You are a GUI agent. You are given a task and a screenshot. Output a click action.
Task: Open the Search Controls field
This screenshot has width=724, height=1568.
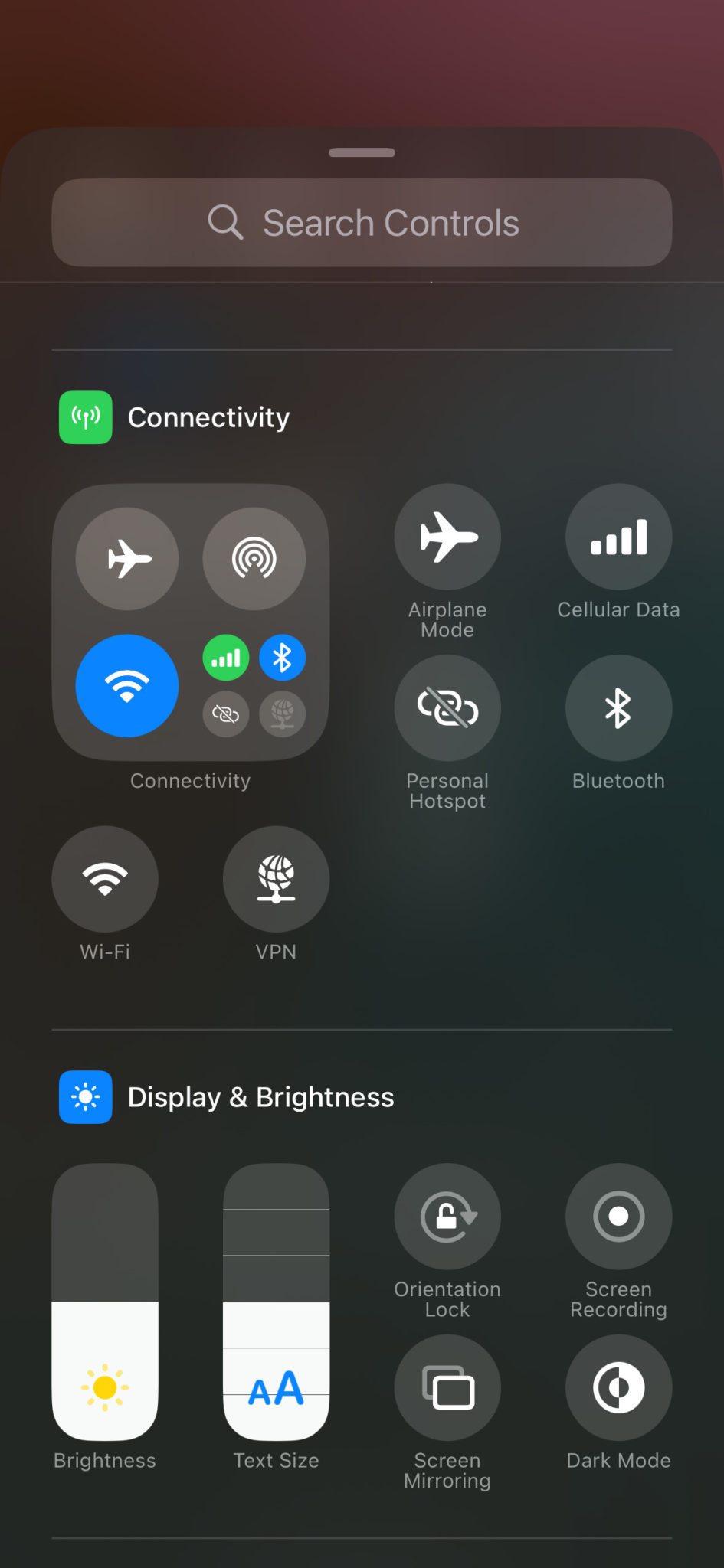click(x=362, y=223)
